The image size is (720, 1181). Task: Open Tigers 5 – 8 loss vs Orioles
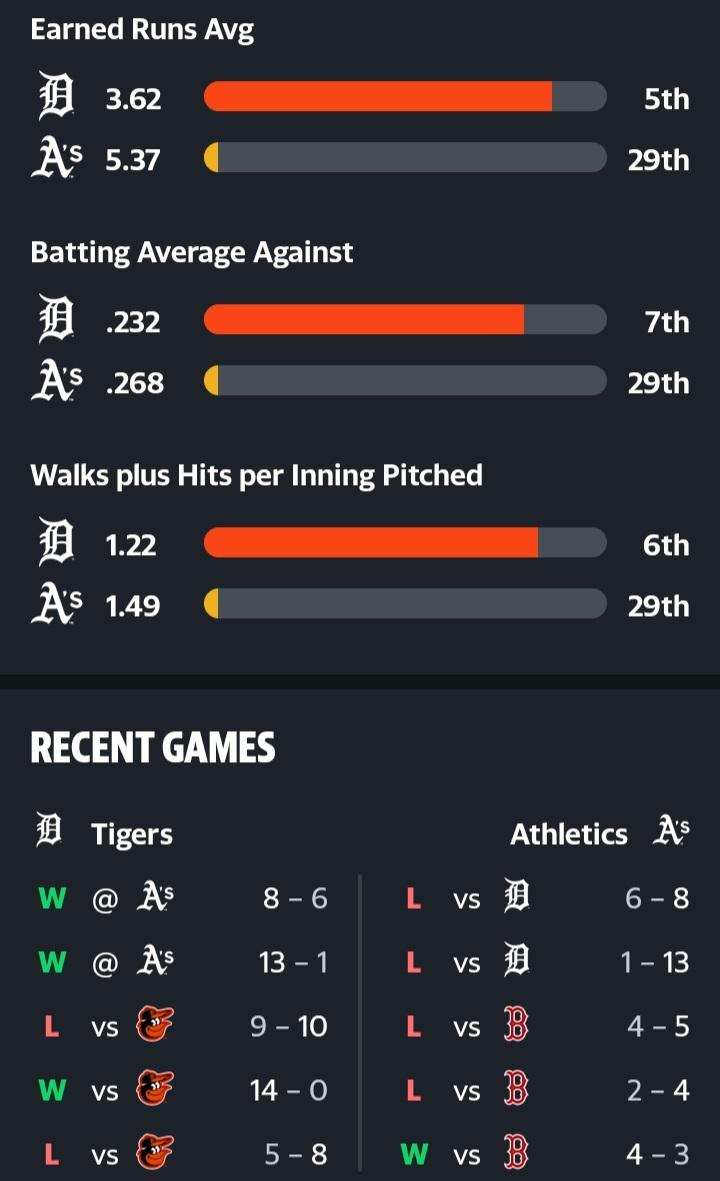coord(182,1154)
